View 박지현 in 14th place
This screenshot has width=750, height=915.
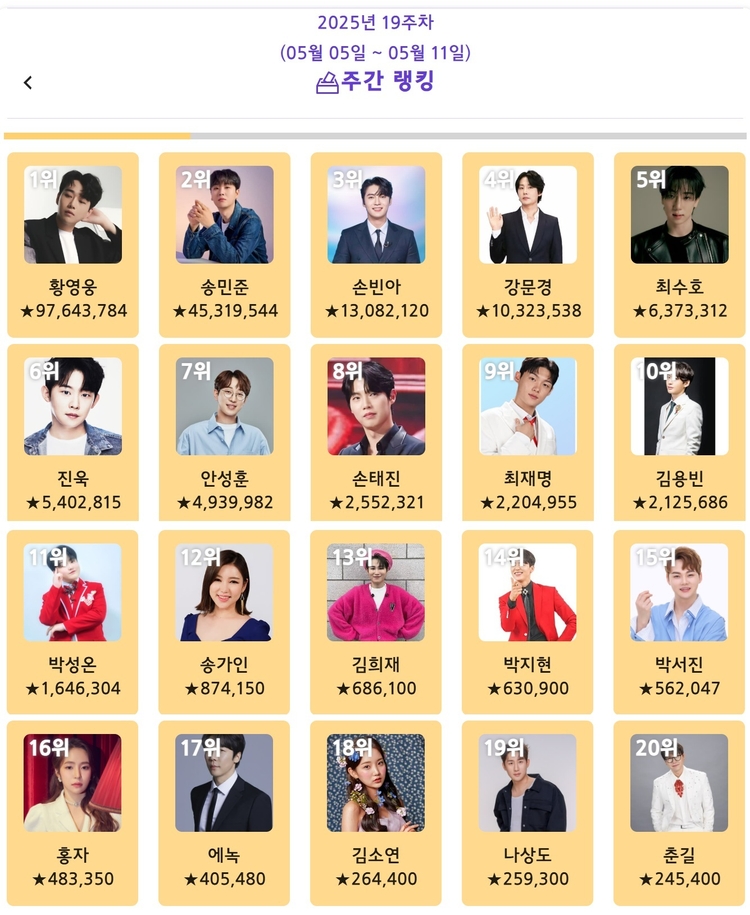[528, 620]
